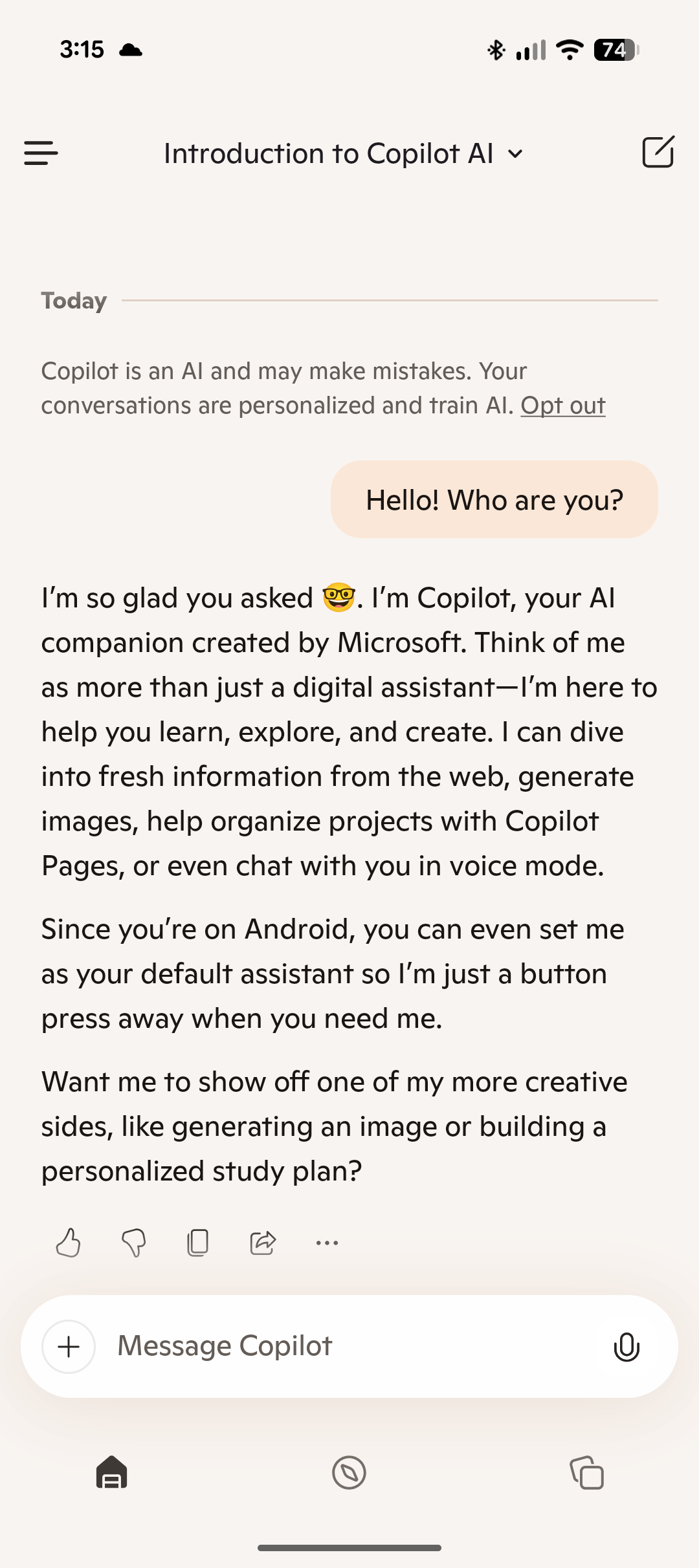
Task: Start voice input with the microphone
Action: click(626, 1347)
